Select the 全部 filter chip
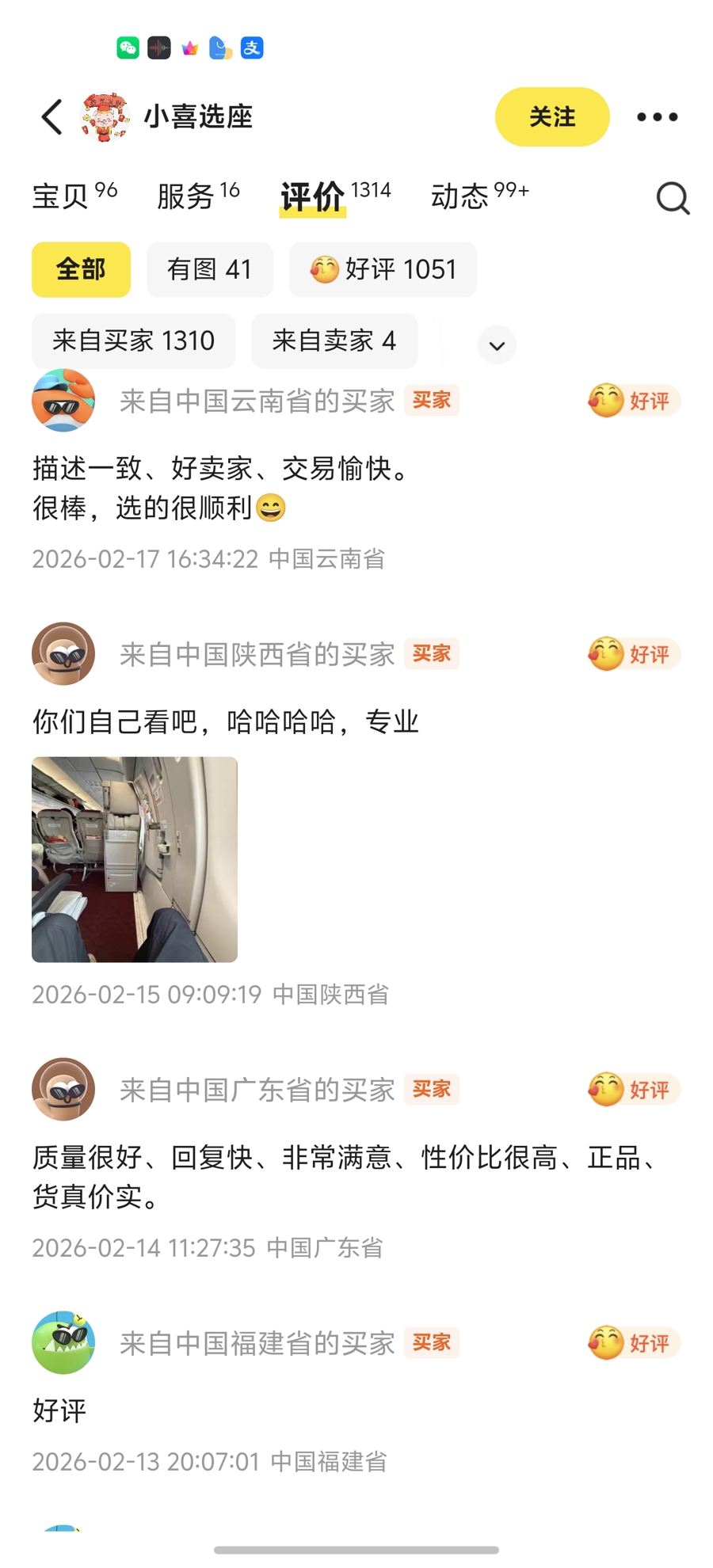This screenshot has height=1568, width=713. click(81, 269)
